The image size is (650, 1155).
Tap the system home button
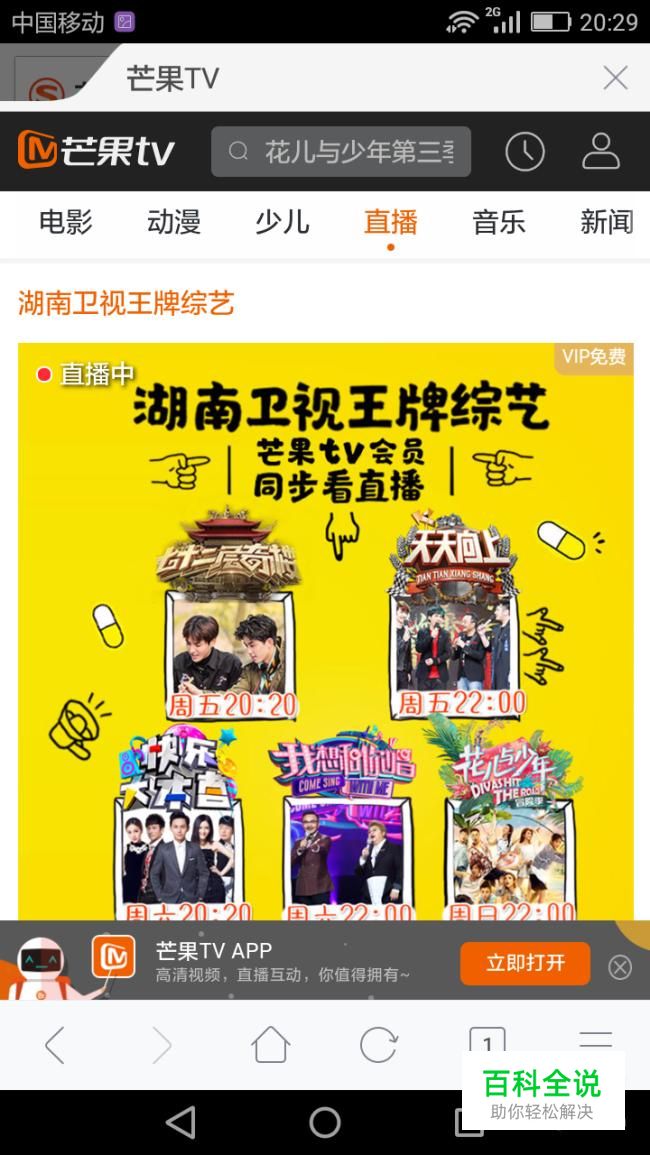click(x=325, y=1122)
